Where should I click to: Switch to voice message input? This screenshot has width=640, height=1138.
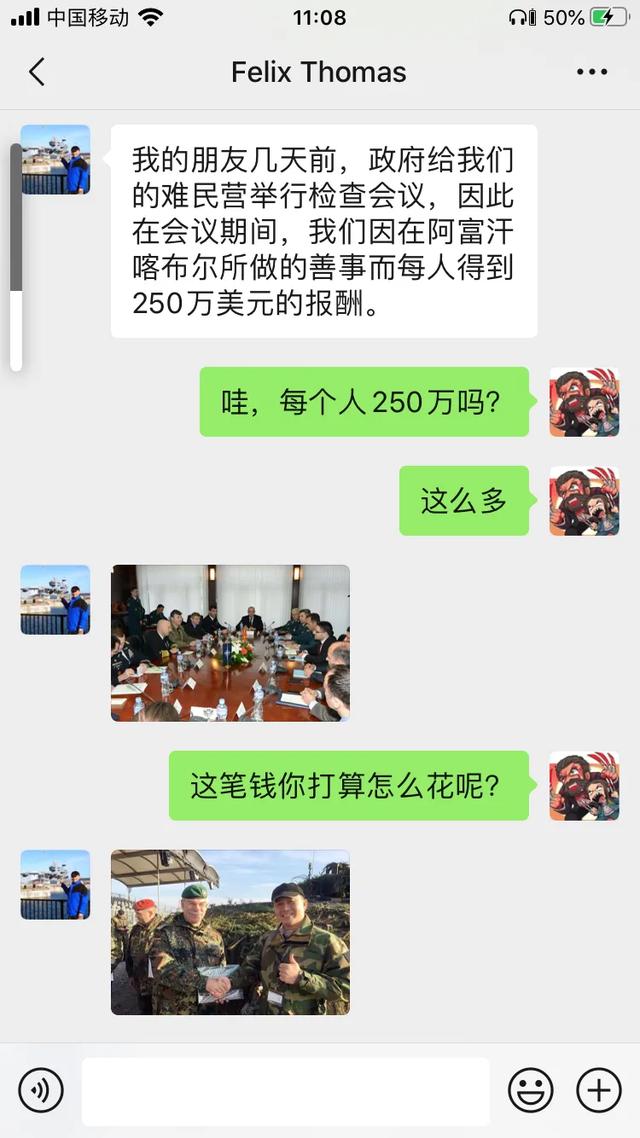click(41, 1090)
